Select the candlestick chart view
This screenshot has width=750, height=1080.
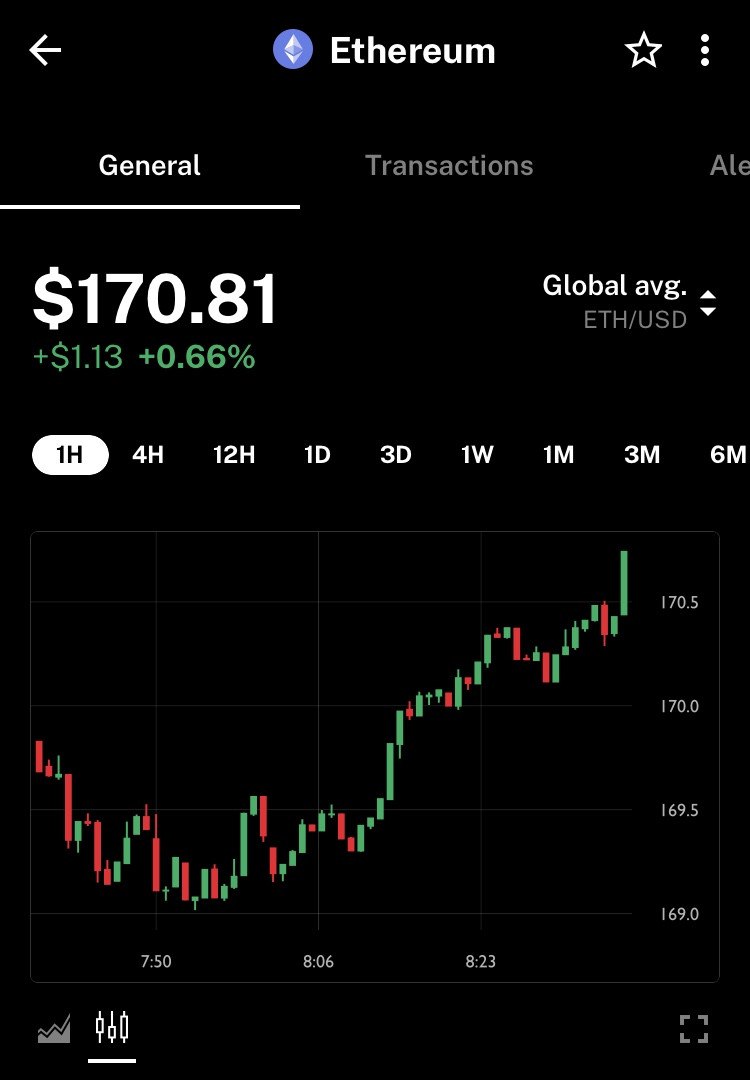point(112,1027)
